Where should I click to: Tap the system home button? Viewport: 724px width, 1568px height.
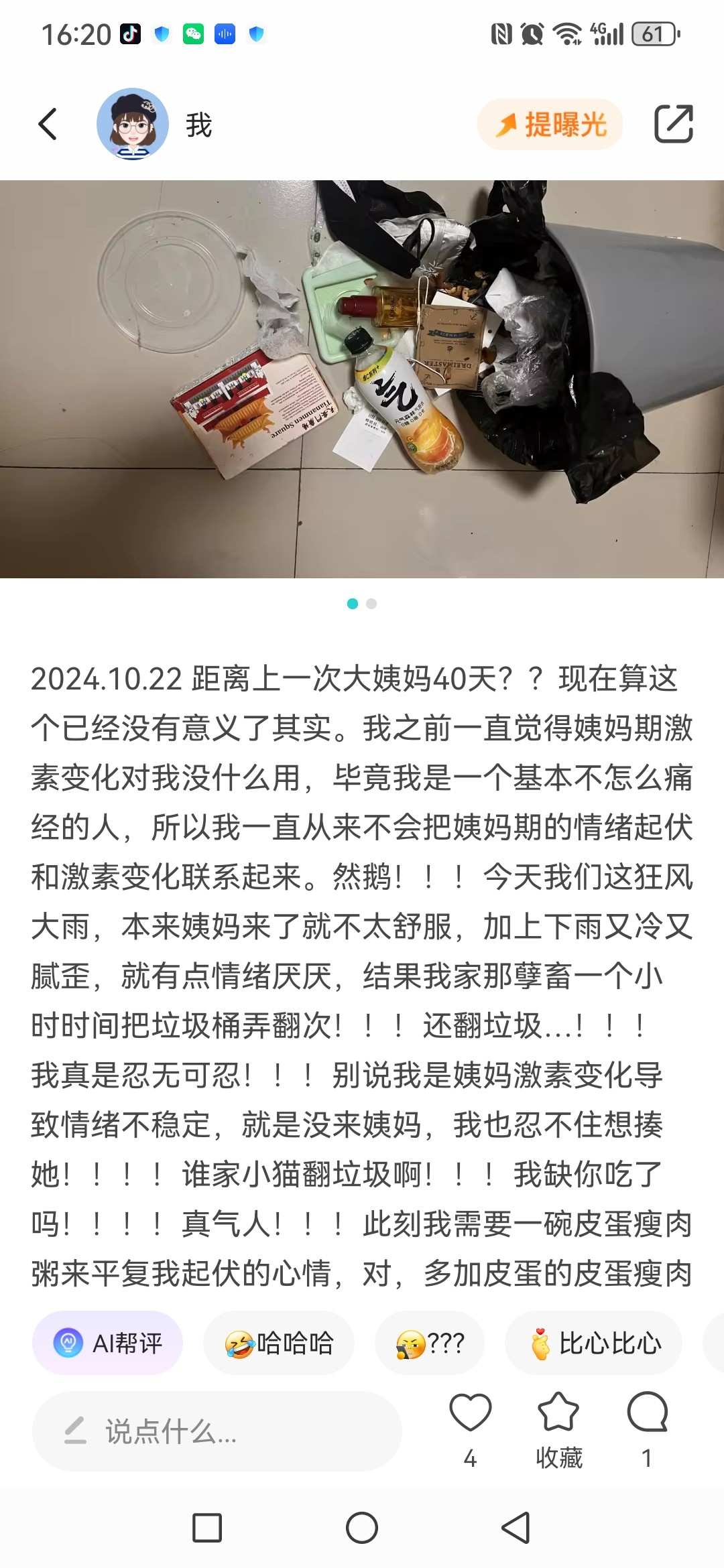(362, 1528)
